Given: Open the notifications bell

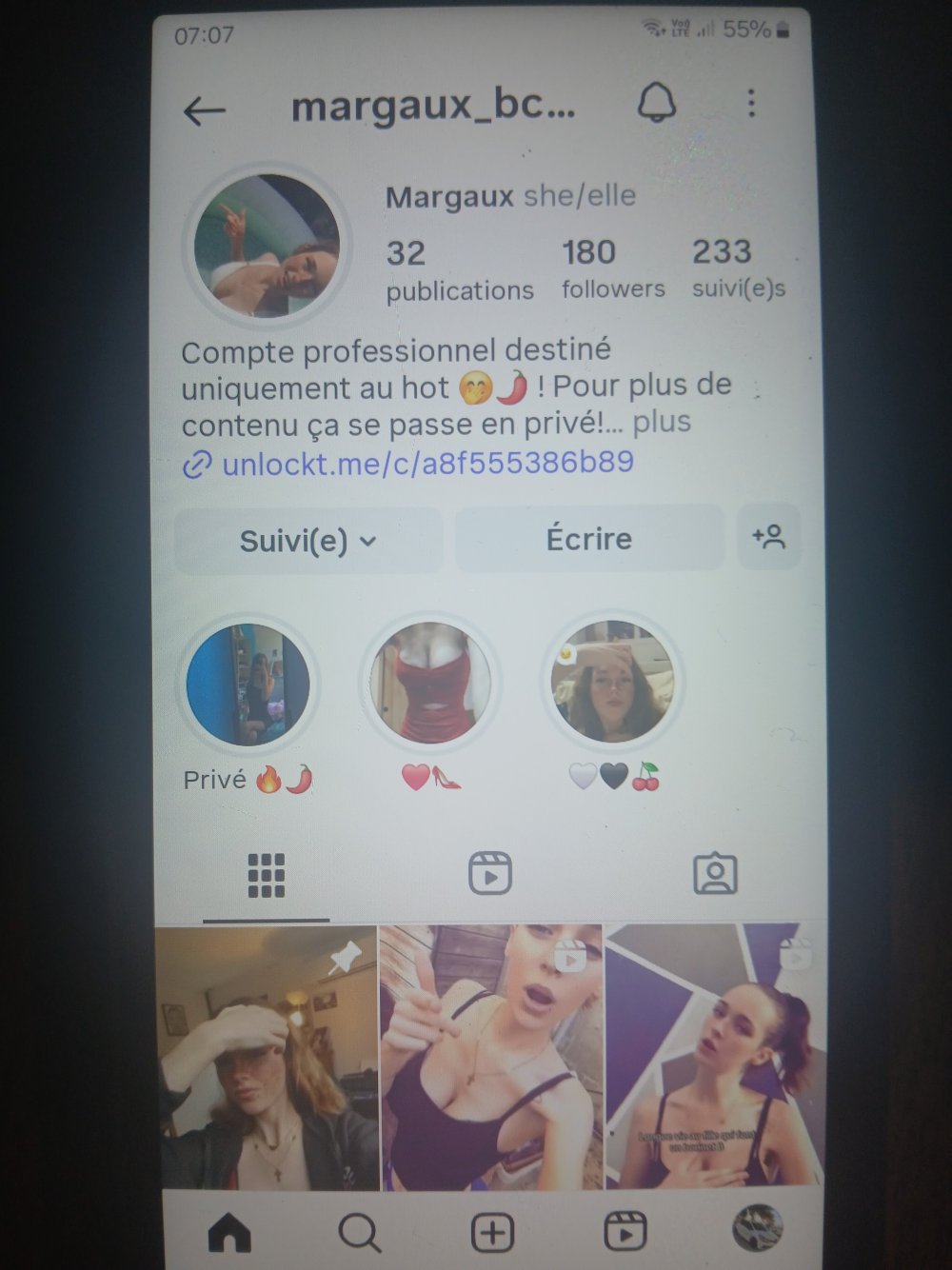Looking at the screenshot, I should 656,103.
